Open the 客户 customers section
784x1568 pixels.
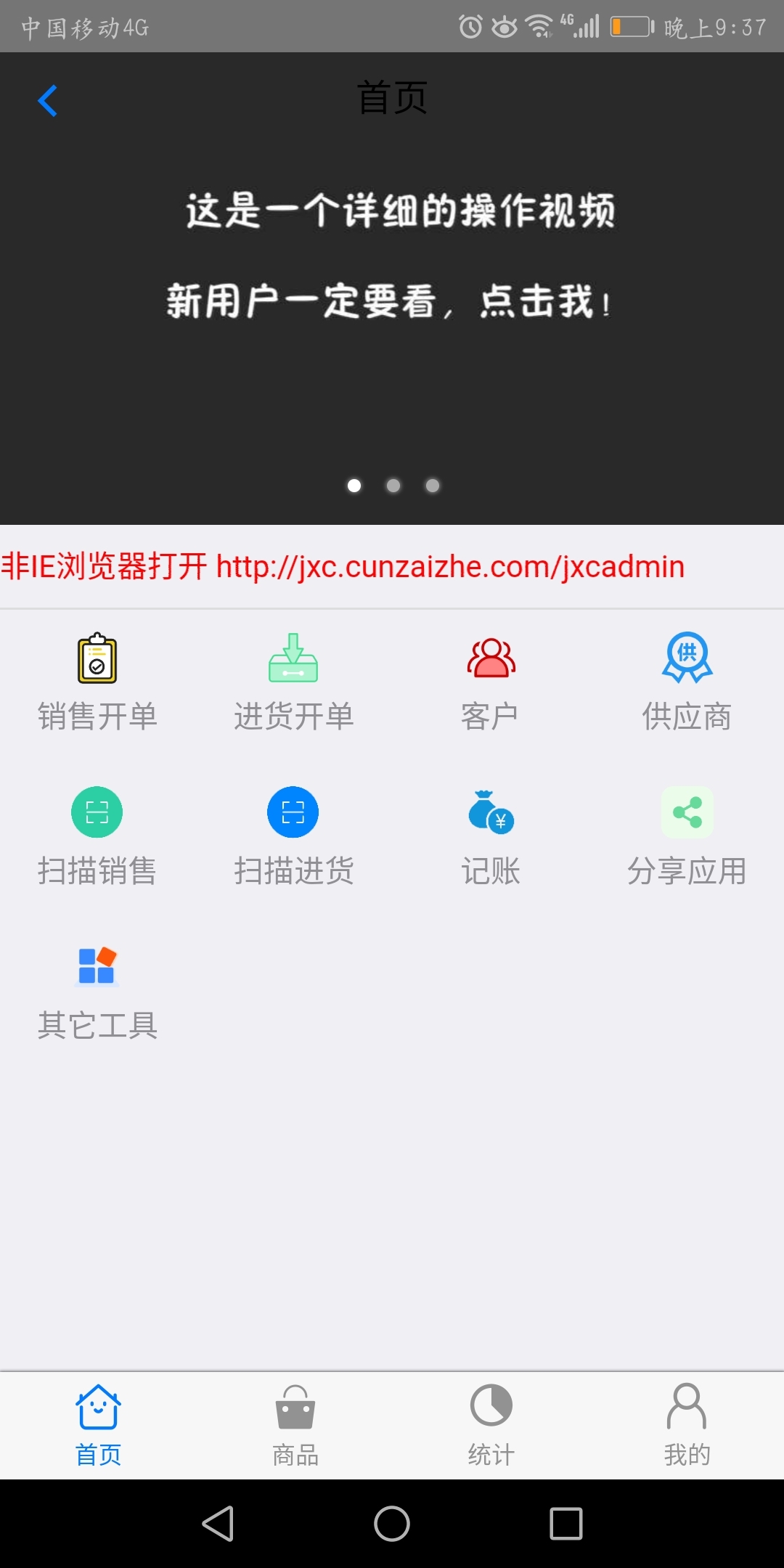(491, 681)
